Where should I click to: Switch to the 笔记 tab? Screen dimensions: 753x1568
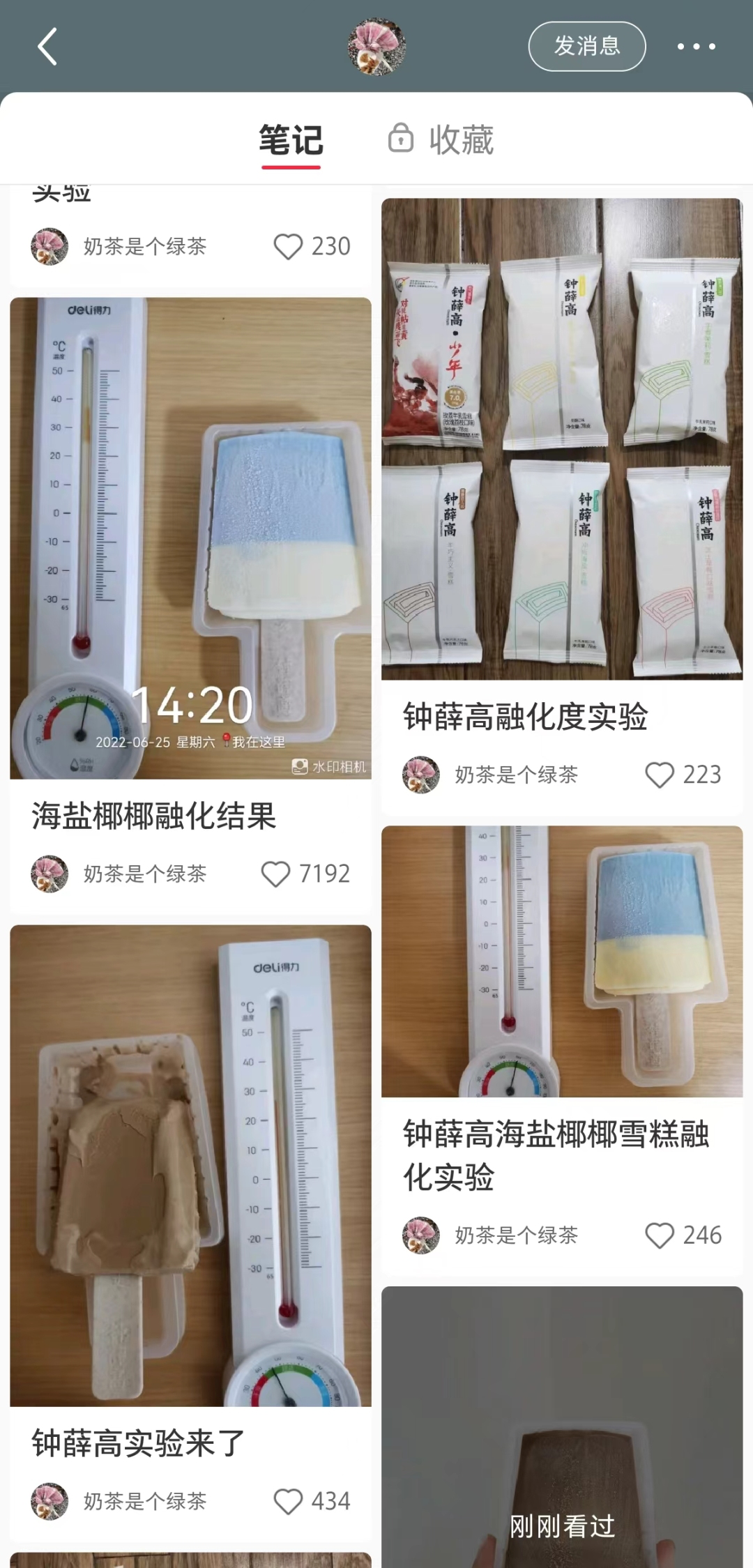pyautogui.click(x=291, y=140)
